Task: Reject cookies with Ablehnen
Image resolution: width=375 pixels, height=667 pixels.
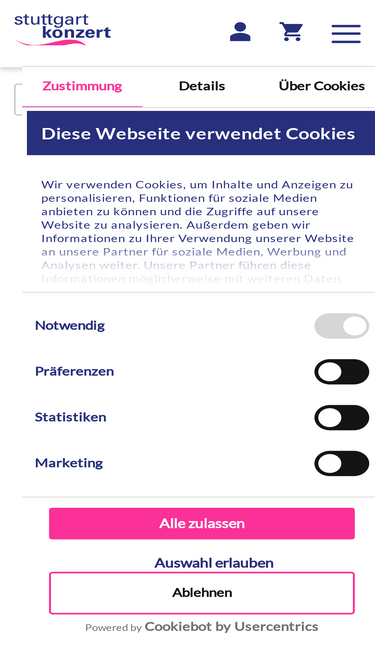Action: tap(202, 593)
